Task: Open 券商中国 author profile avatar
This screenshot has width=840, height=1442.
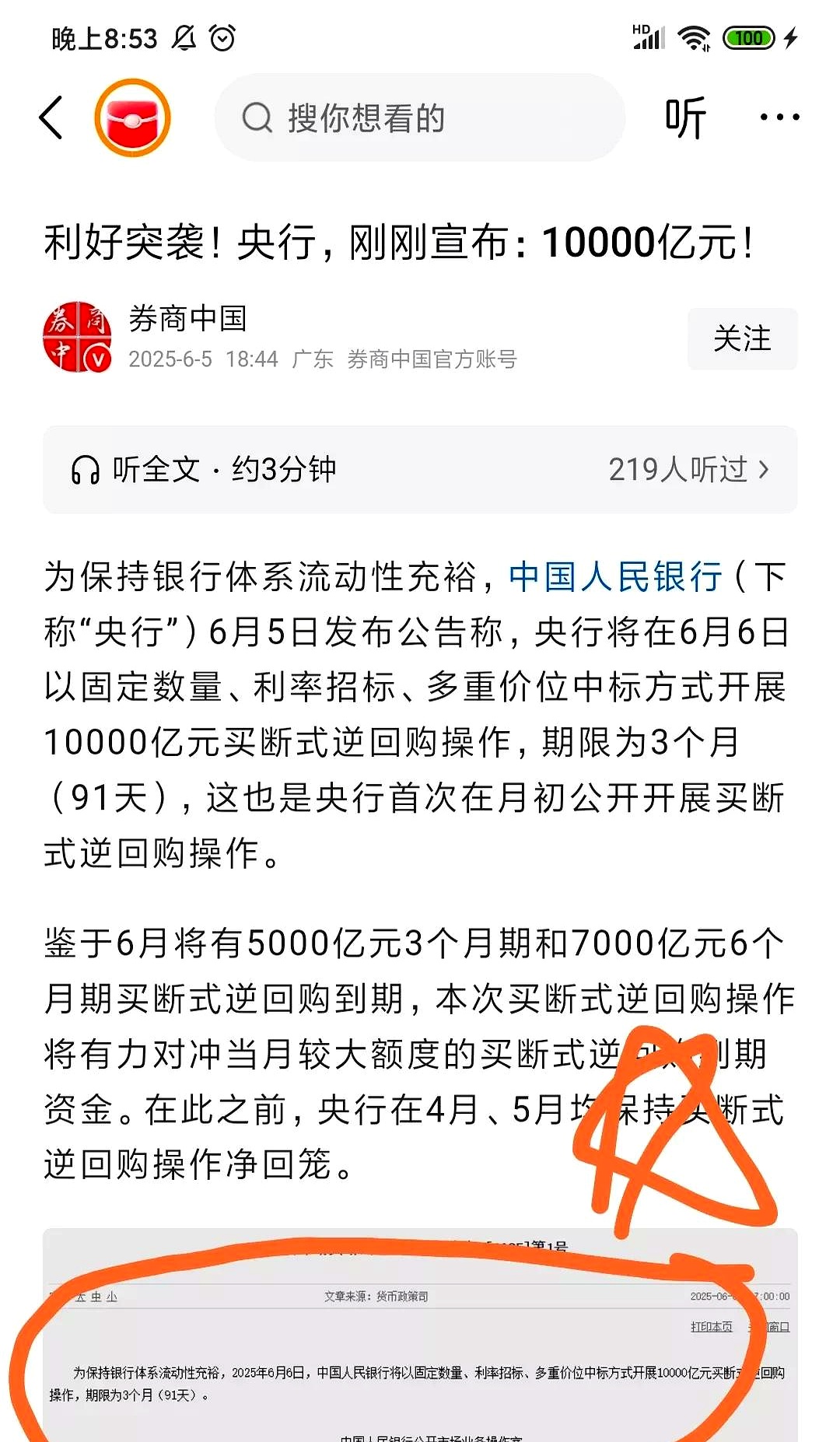Action: [77, 338]
